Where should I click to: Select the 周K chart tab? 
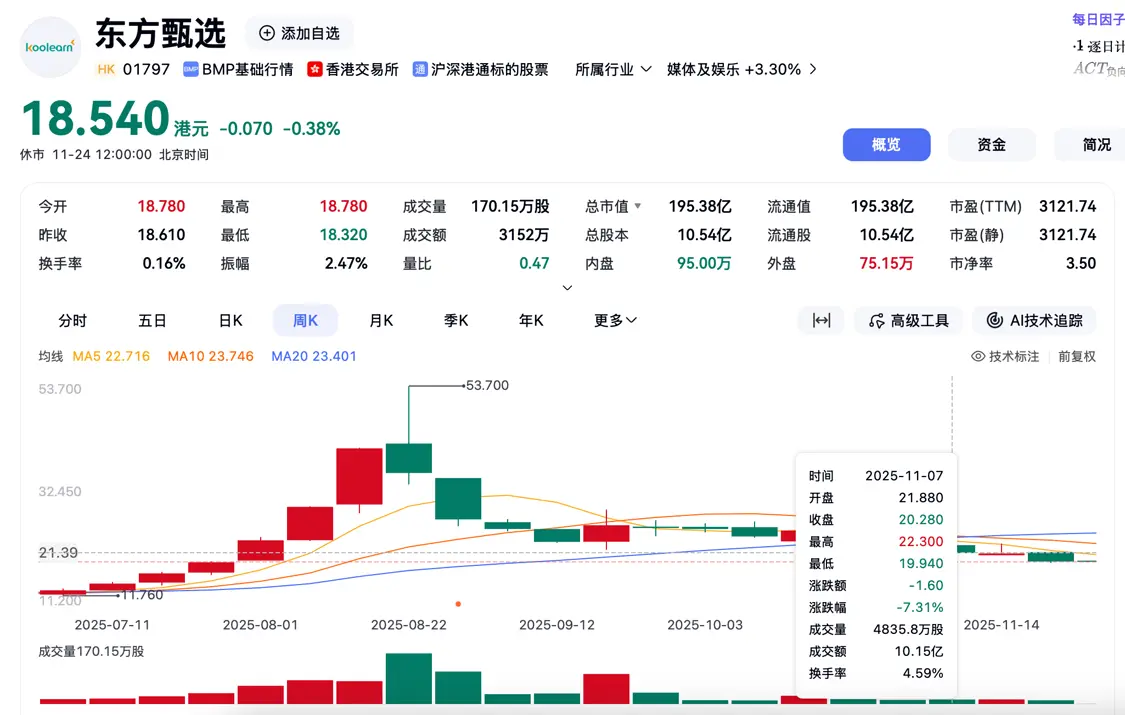pyautogui.click(x=305, y=320)
